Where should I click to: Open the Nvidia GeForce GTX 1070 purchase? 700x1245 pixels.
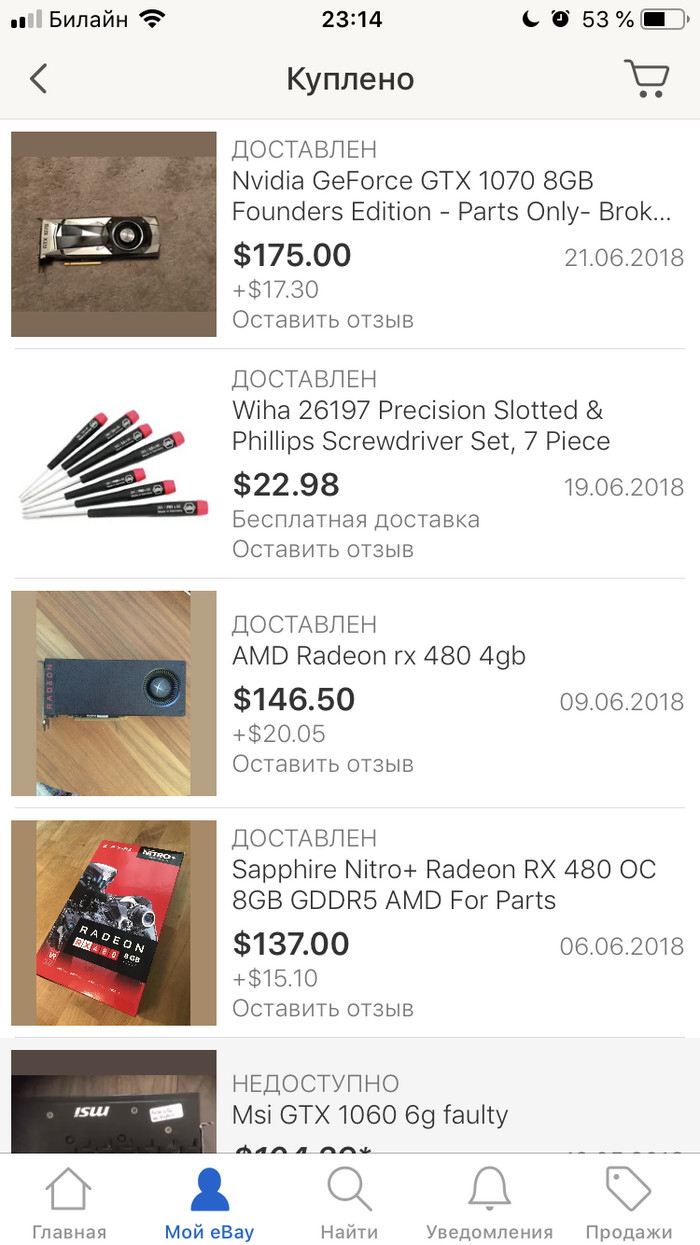pyautogui.click(x=450, y=196)
